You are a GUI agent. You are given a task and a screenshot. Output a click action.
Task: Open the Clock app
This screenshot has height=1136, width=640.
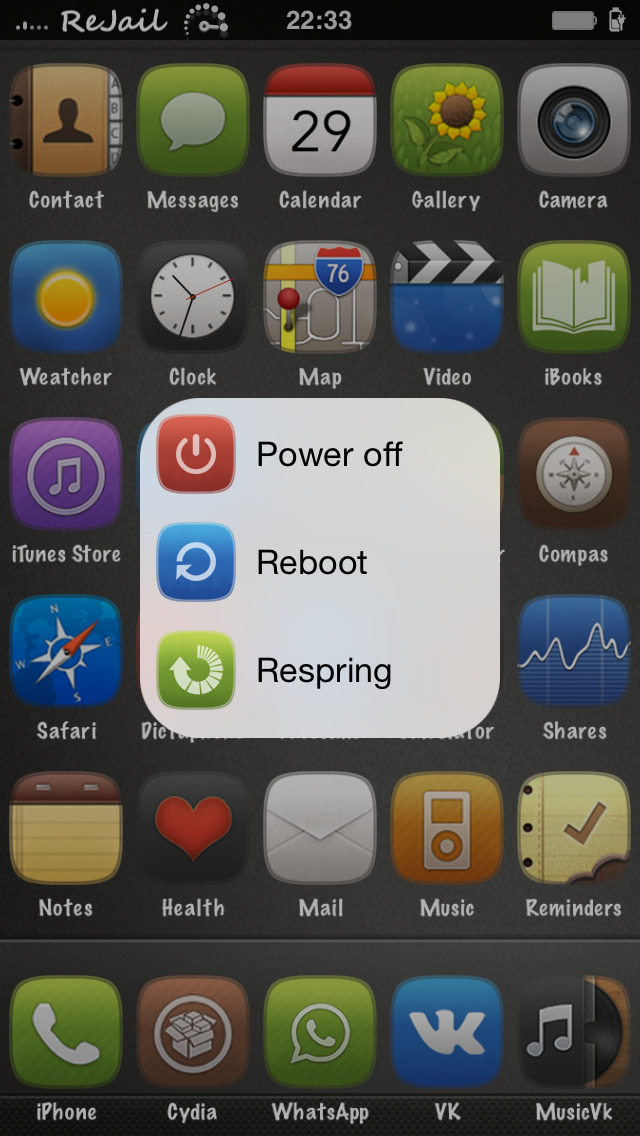point(193,298)
